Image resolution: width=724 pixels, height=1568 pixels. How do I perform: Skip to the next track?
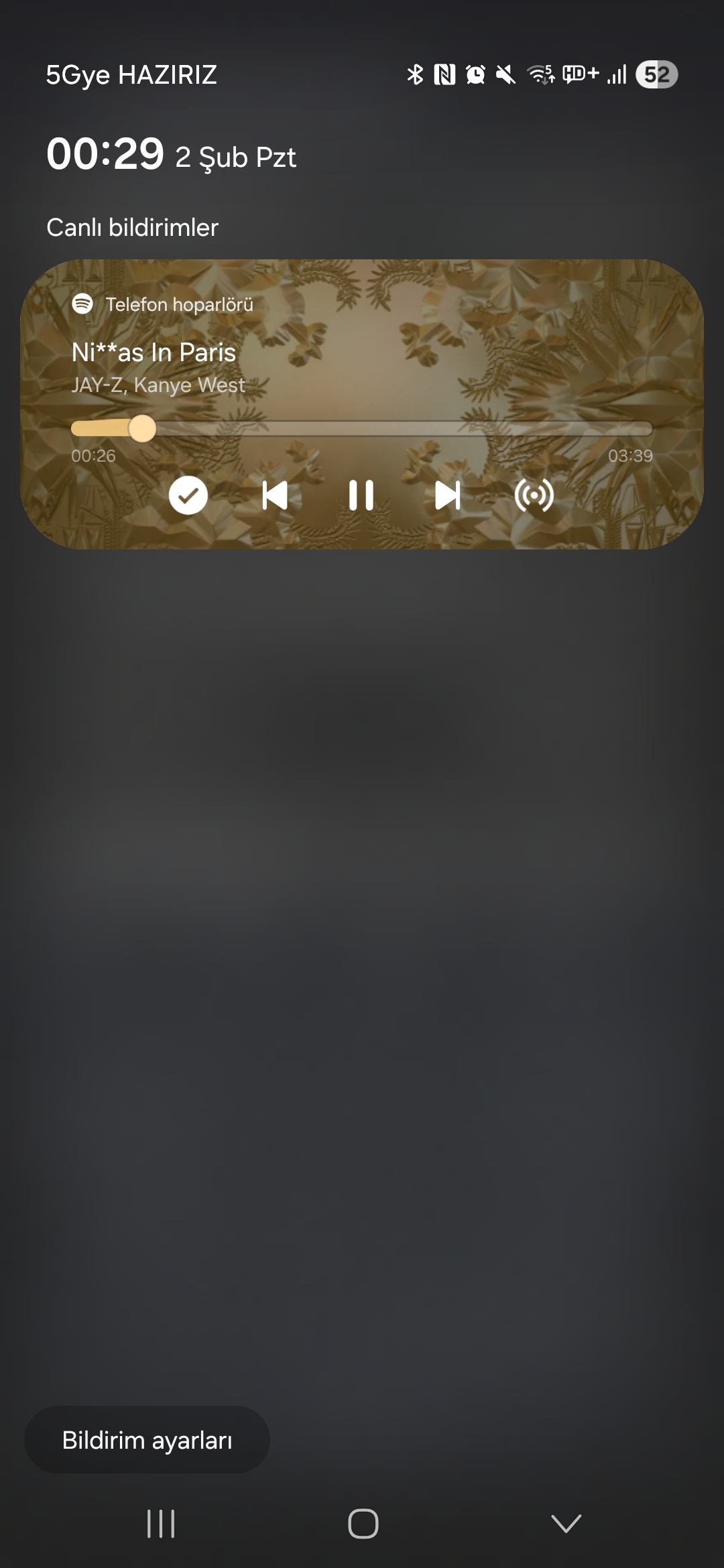[447, 496]
